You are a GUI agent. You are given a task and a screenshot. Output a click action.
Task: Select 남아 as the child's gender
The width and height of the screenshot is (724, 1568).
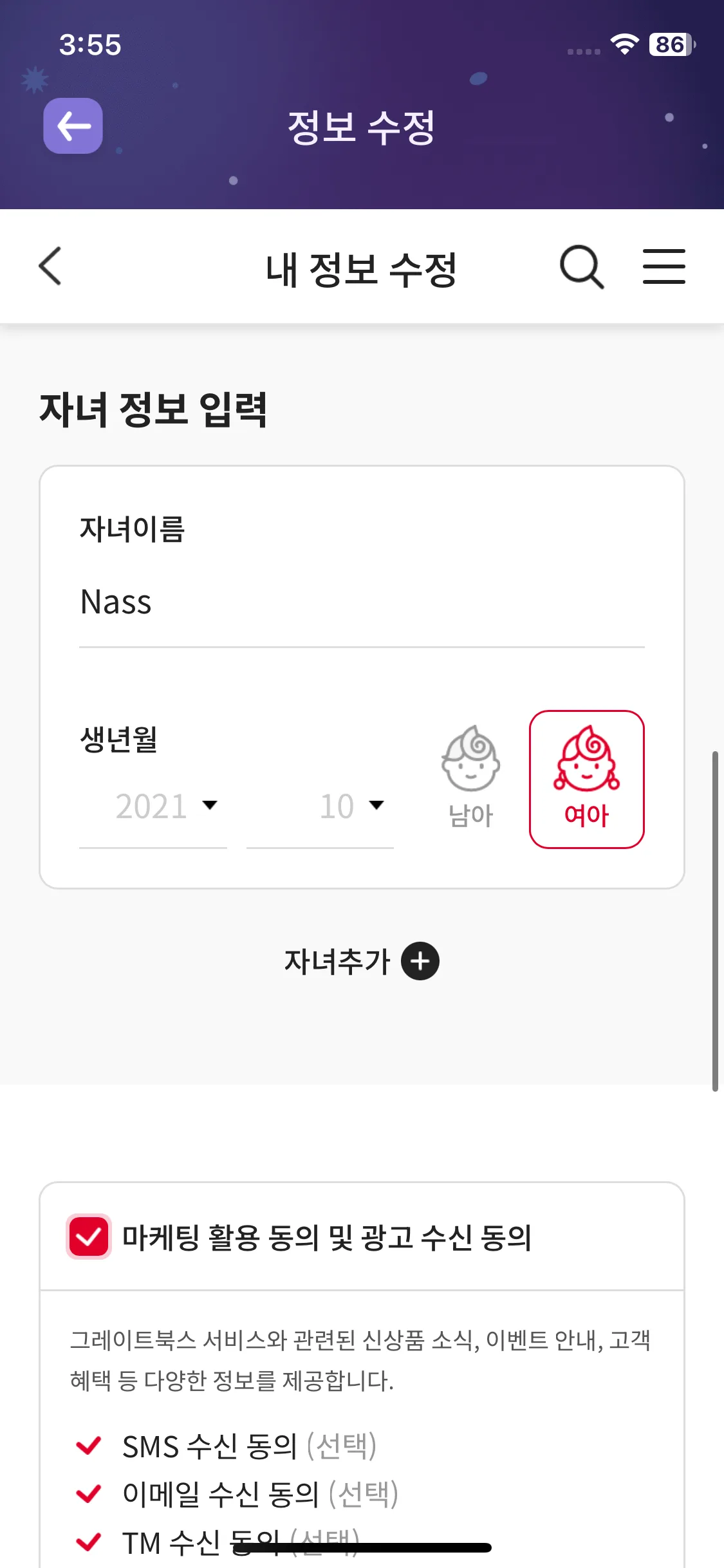pos(470,778)
